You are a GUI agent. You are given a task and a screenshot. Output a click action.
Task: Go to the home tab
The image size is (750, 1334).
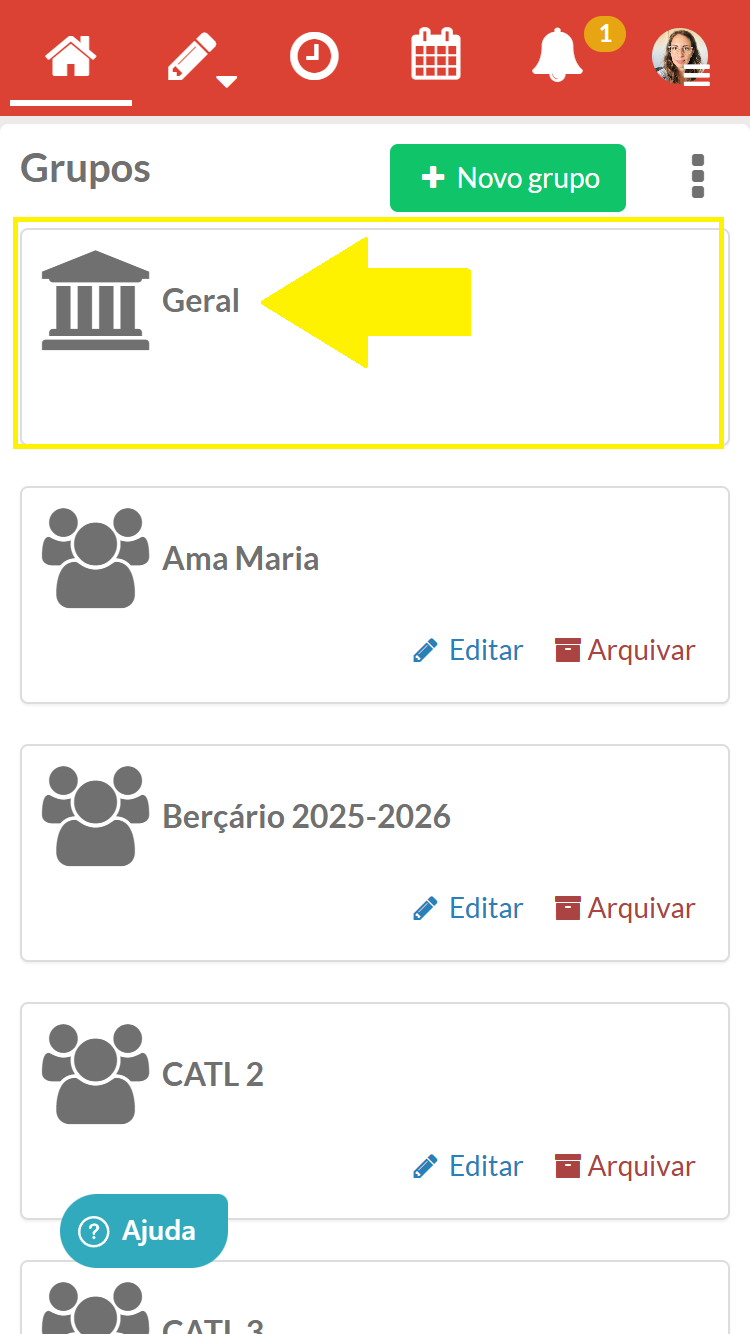pyautogui.click(x=70, y=56)
